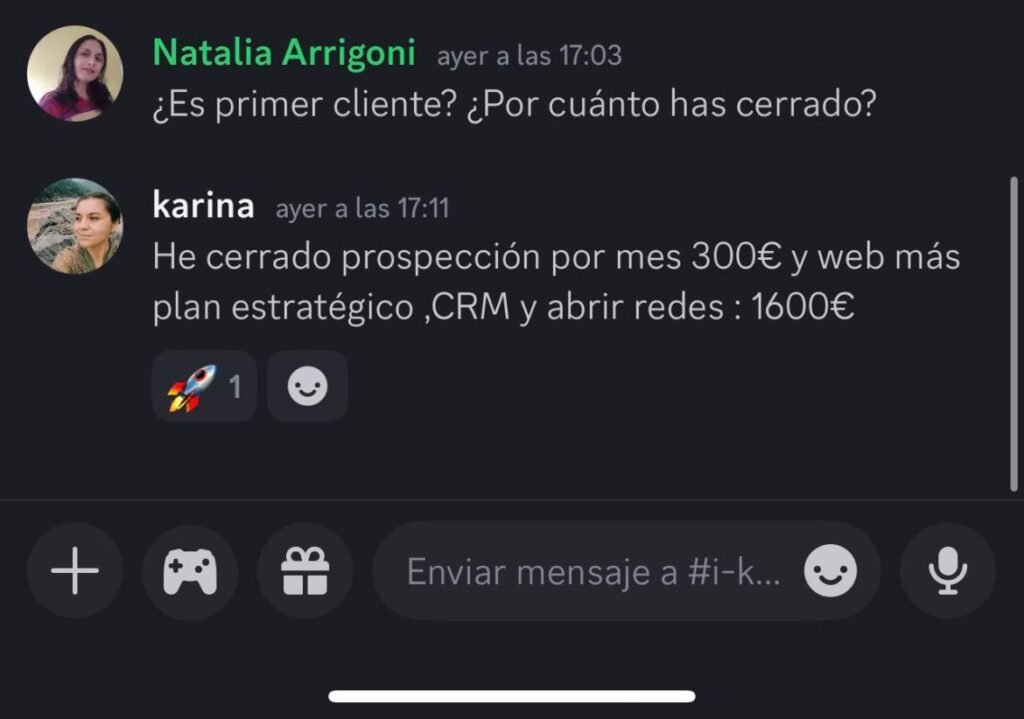The height and width of the screenshot is (719, 1024).
Task: Open karina's profile avatar
Action: click(x=75, y=226)
